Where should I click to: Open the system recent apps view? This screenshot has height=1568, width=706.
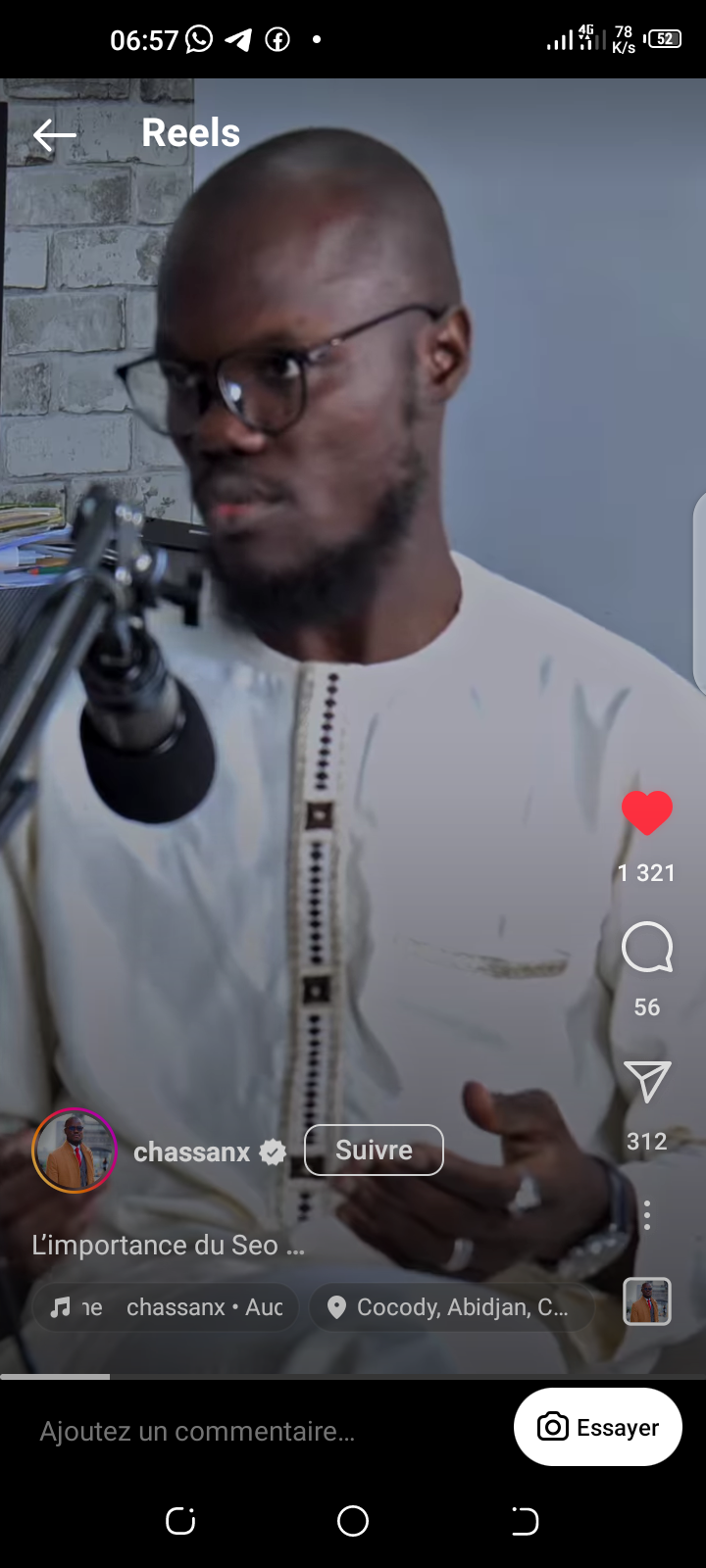pos(180,1521)
